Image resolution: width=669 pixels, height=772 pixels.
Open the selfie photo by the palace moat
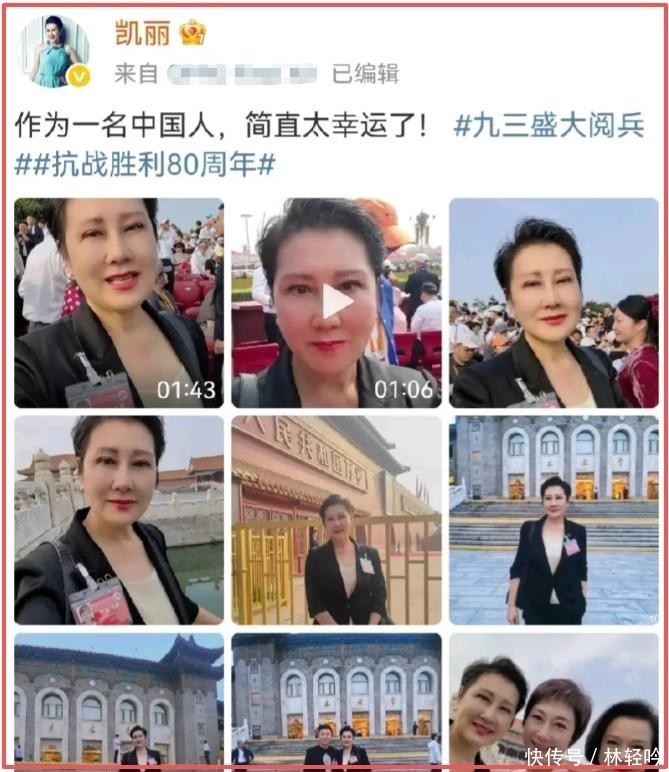[119, 520]
